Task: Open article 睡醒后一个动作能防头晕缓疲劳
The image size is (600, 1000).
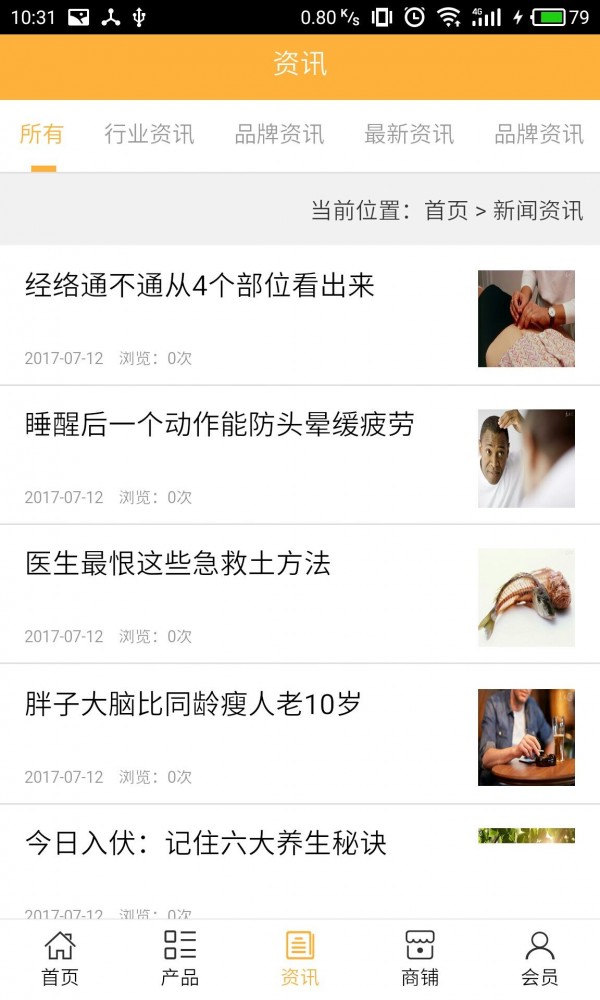Action: click(219, 425)
